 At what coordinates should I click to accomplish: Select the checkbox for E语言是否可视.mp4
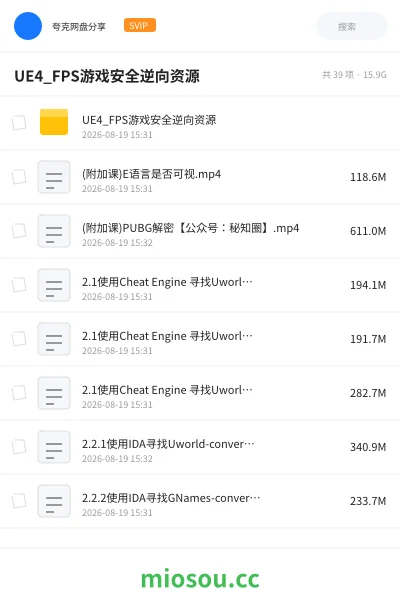pos(19,177)
